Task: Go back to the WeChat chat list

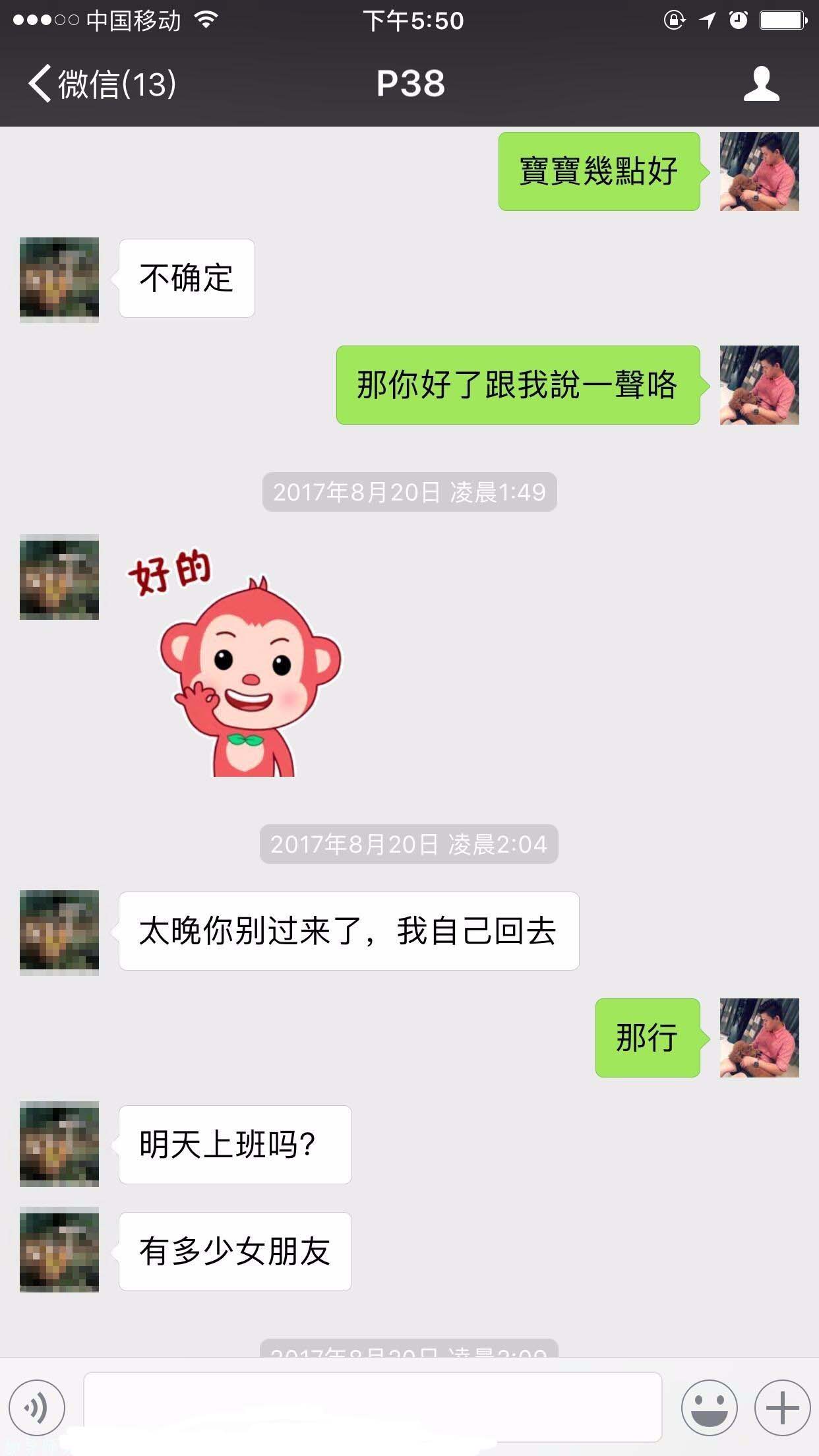Action: pyautogui.click(x=101, y=84)
